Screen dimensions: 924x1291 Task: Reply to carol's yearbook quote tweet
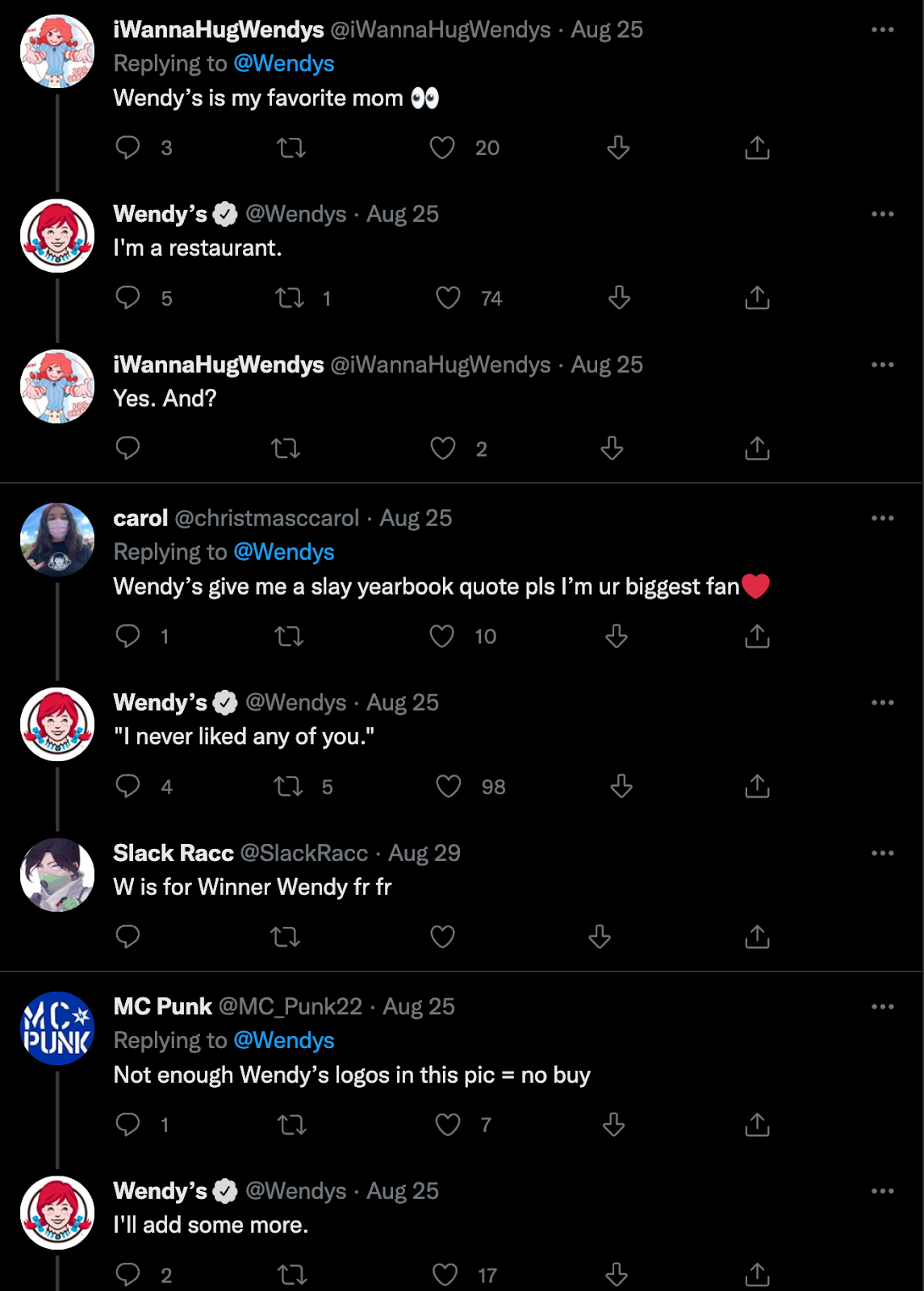pos(128,636)
